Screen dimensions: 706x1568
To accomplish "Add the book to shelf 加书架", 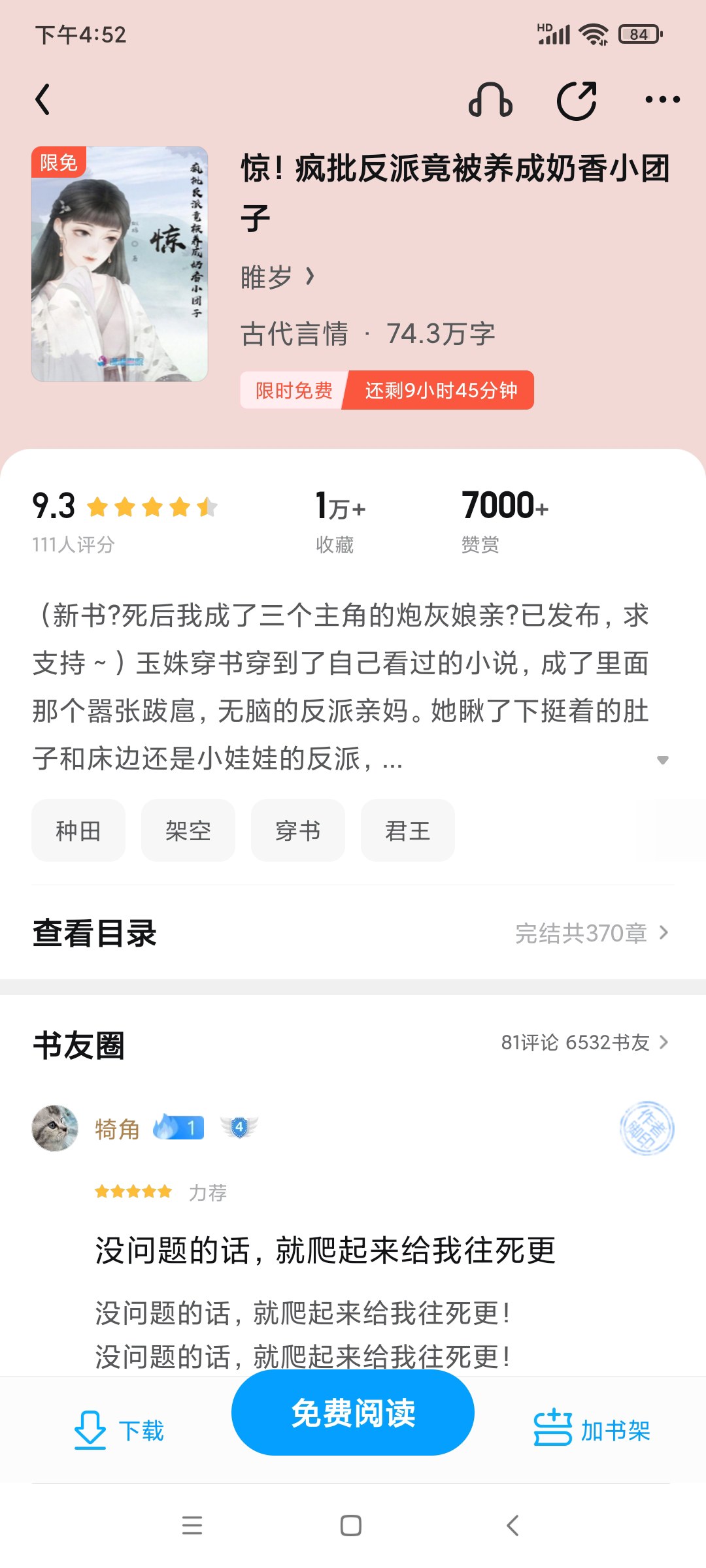I will click(x=592, y=1431).
